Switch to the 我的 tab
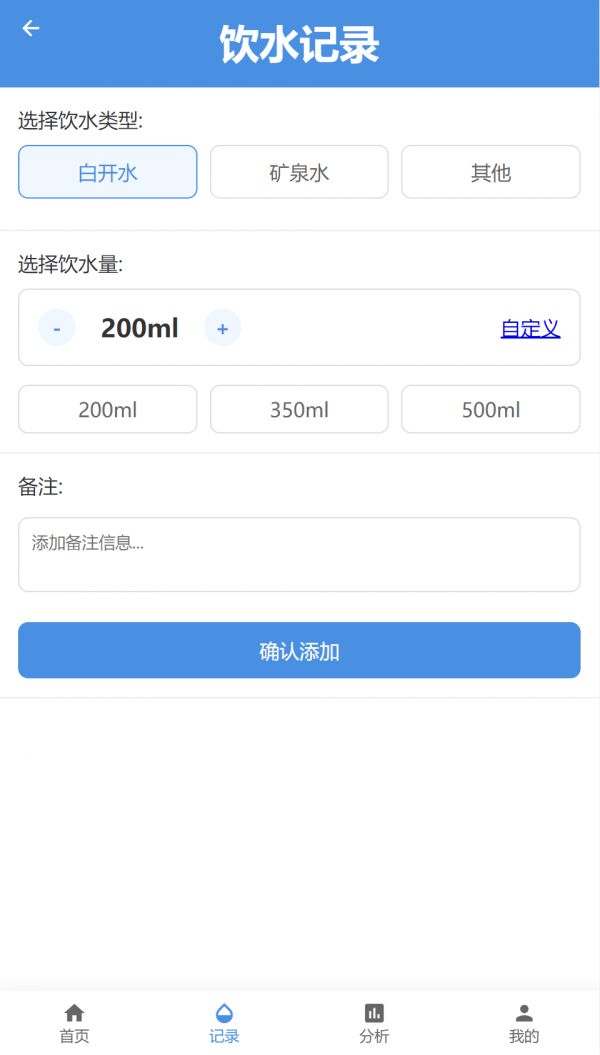This screenshot has width=600, height=1055. 524,1023
